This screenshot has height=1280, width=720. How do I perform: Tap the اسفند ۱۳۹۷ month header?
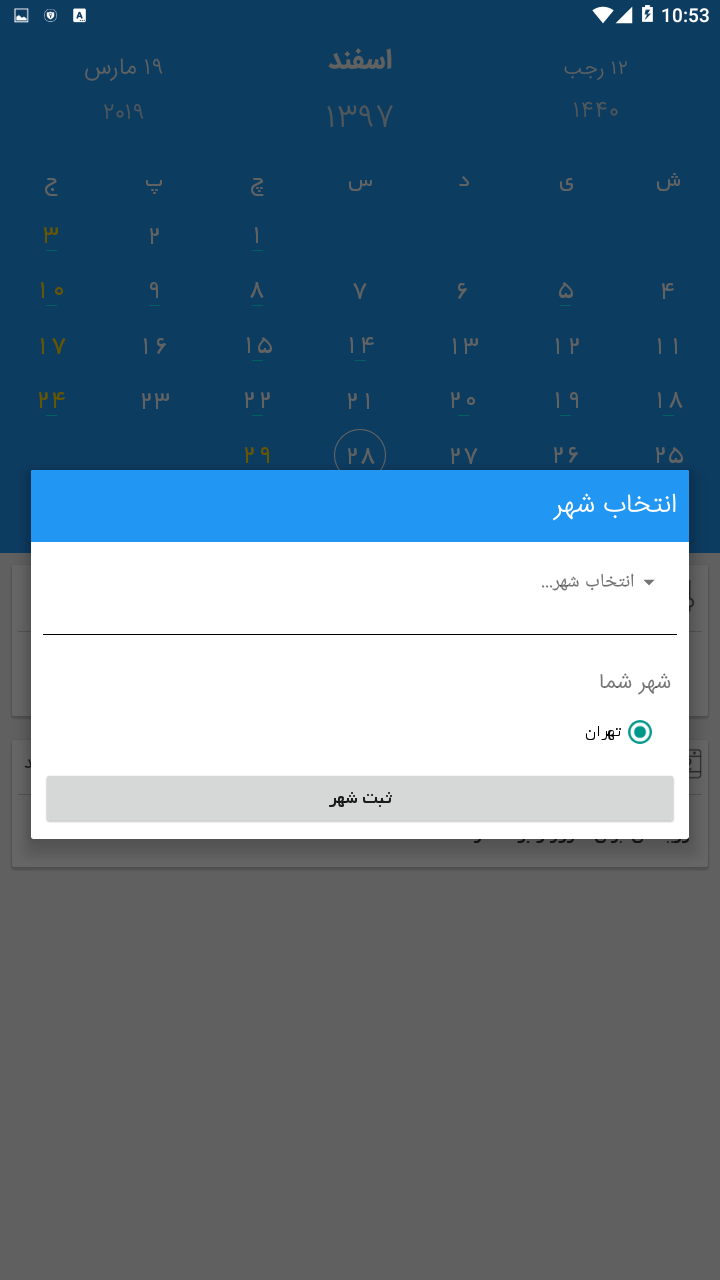(360, 90)
